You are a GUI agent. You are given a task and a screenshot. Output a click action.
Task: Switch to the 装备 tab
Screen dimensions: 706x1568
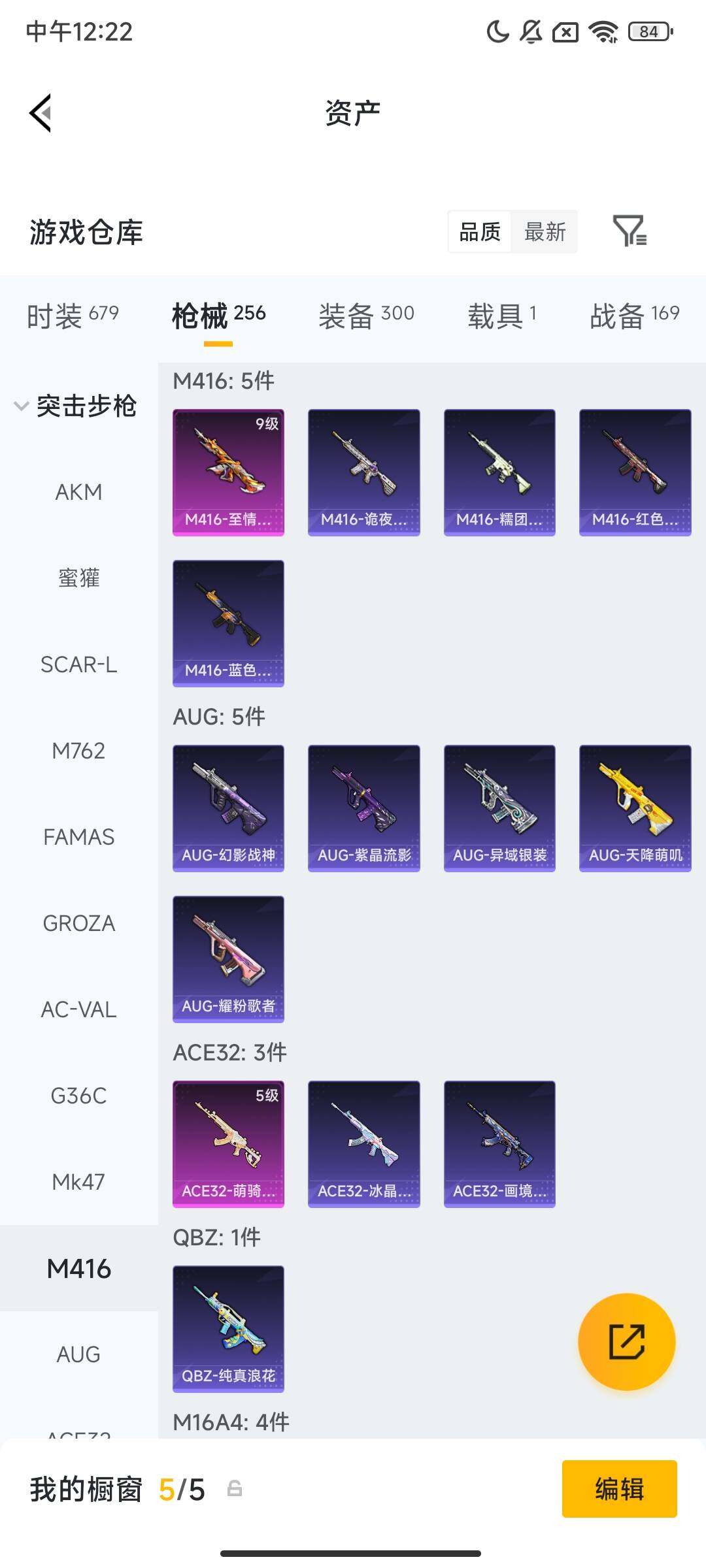(x=366, y=316)
